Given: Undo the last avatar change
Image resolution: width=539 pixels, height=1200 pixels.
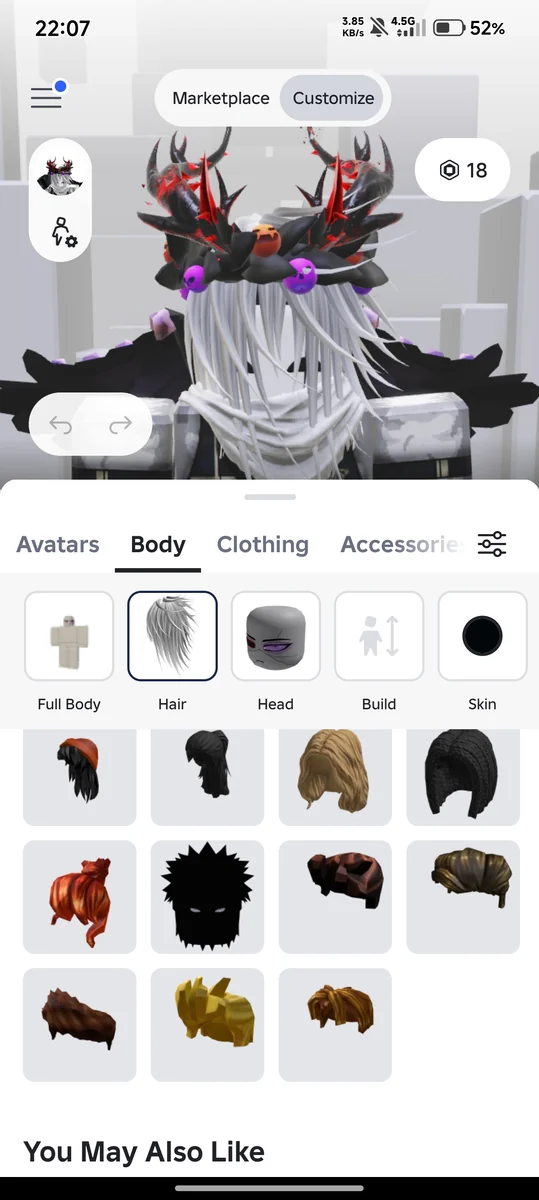Looking at the screenshot, I should [60, 426].
